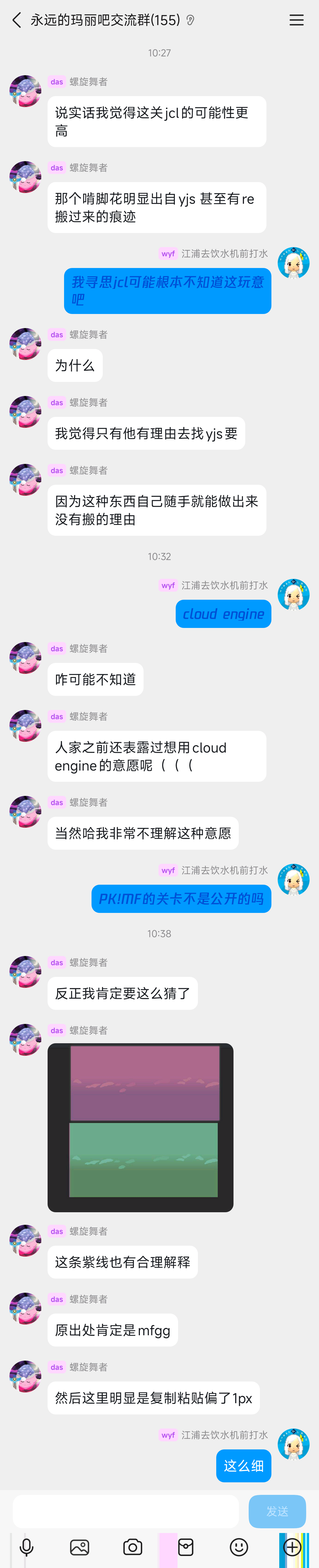The width and height of the screenshot is (319, 1568).
Task: Open 江浦去饮水机前打水's avatar by cloud engine
Action: click(x=293, y=595)
